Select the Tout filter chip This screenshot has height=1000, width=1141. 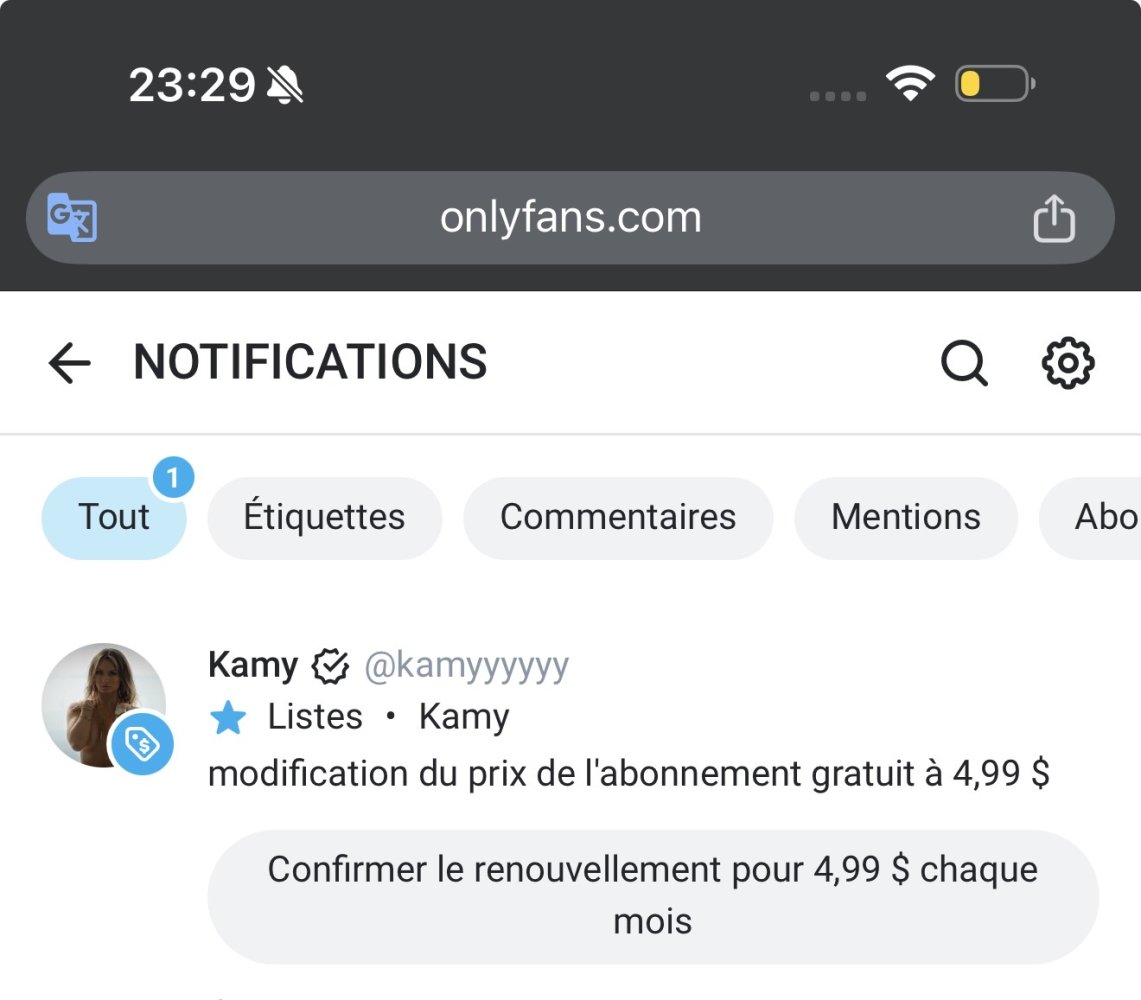point(114,517)
